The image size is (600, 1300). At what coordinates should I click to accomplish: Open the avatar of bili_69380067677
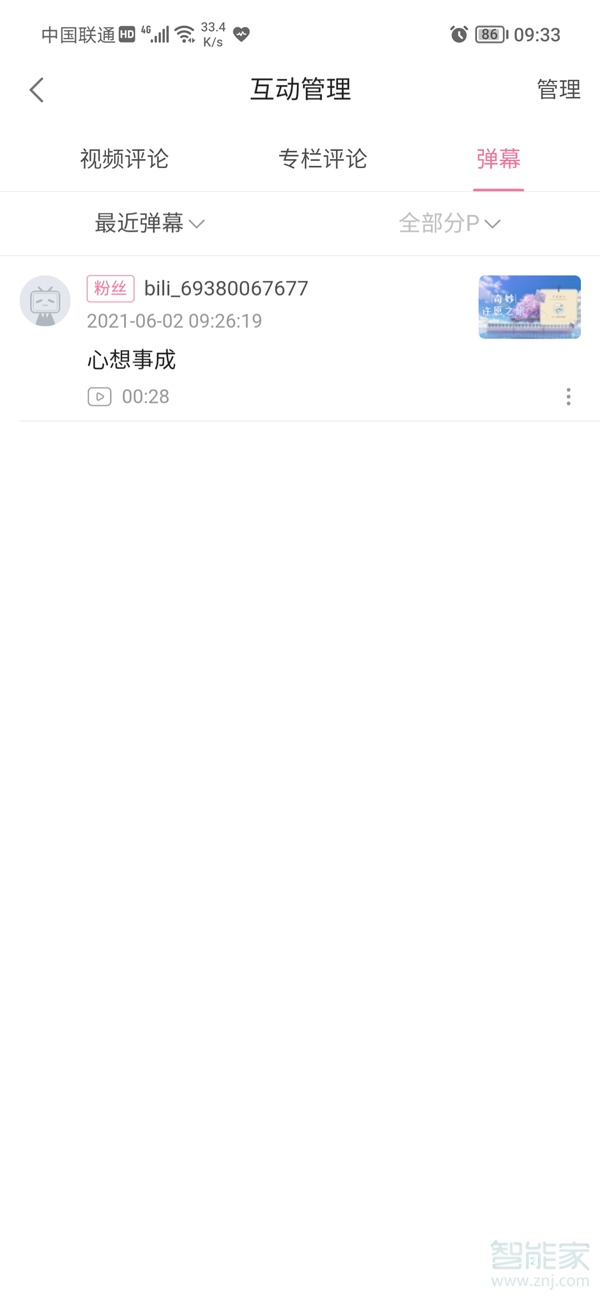[45, 301]
